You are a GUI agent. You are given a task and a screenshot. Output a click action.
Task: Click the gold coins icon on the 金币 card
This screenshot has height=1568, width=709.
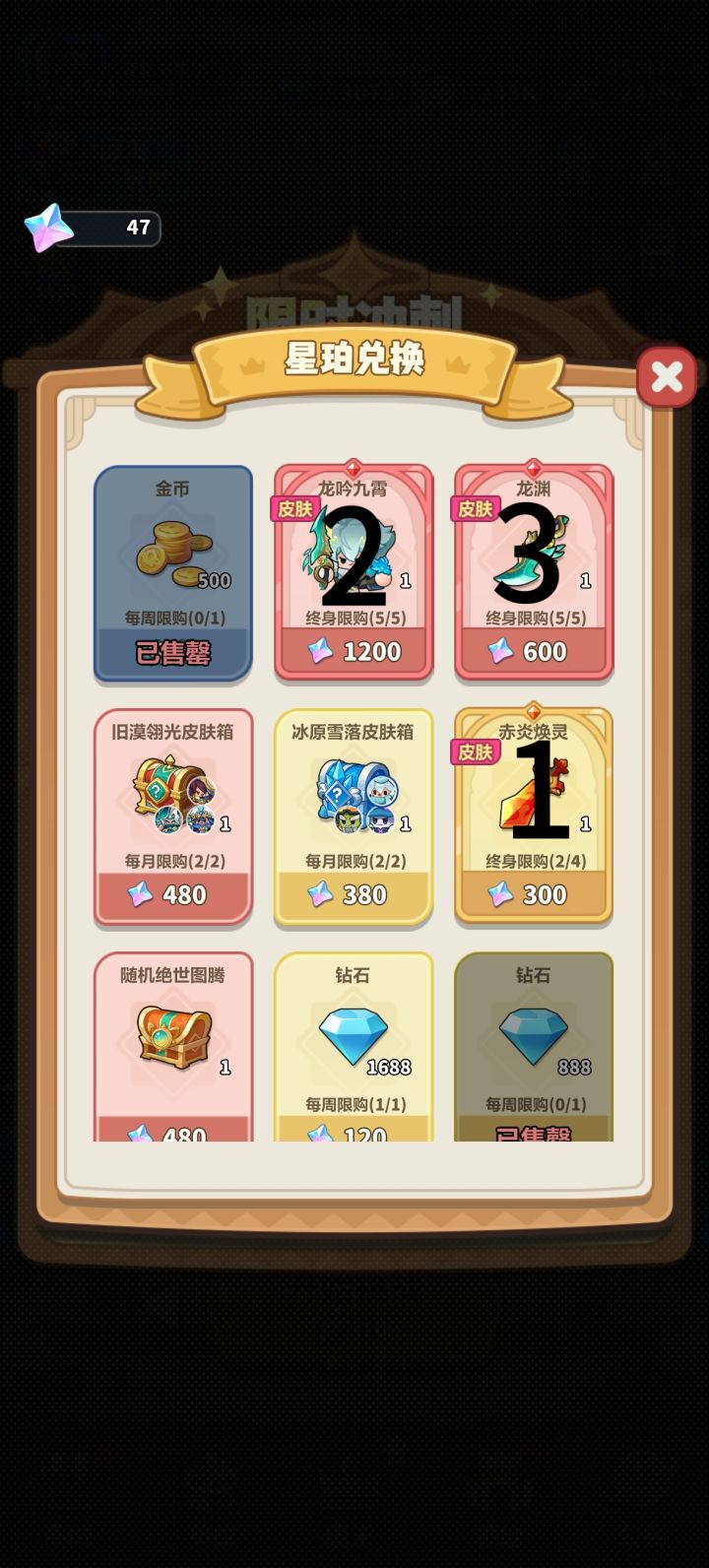[x=173, y=550]
